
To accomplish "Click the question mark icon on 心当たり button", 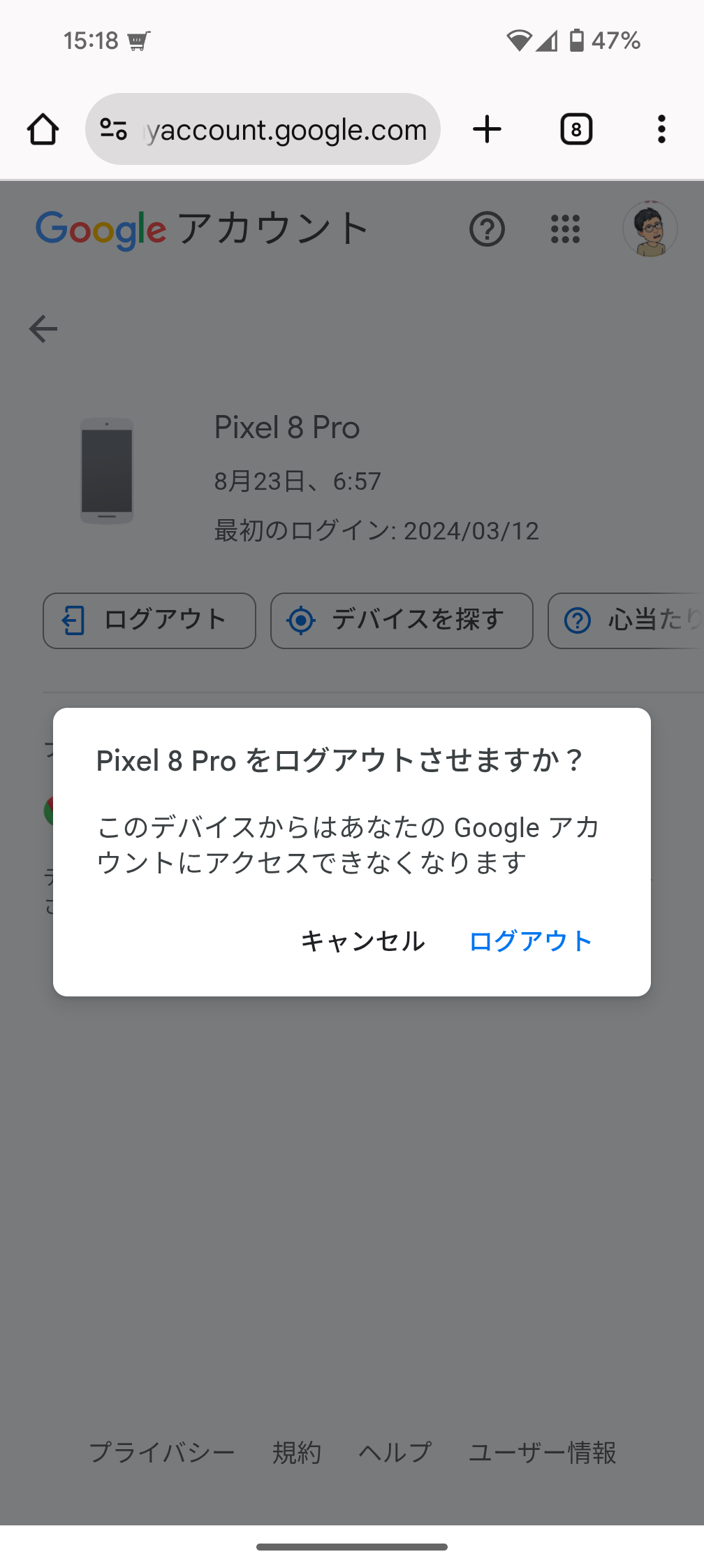I will point(577,620).
